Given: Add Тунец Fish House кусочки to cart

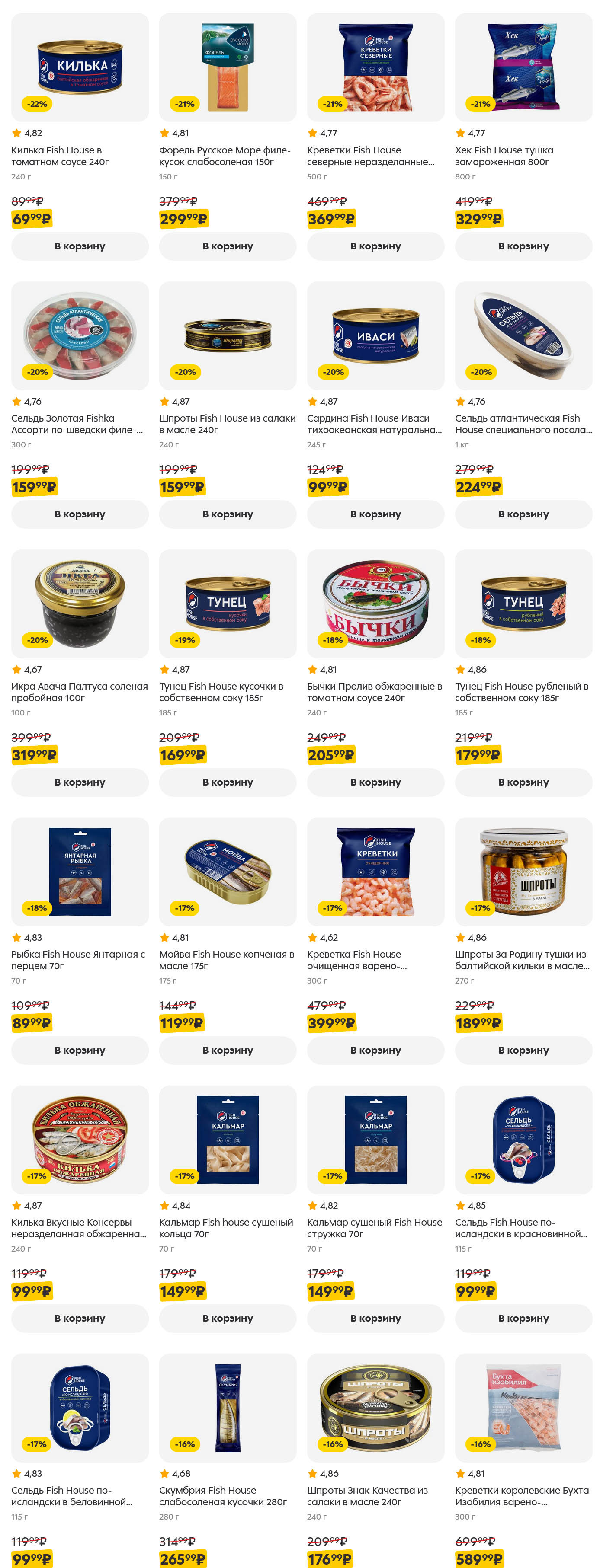Looking at the screenshot, I should [x=227, y=782].
